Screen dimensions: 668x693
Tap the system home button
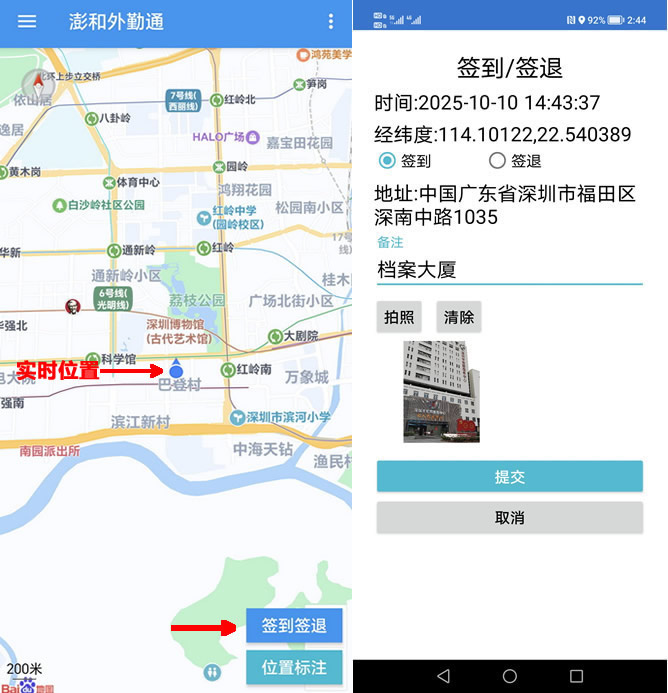click(x=510, y=676)
